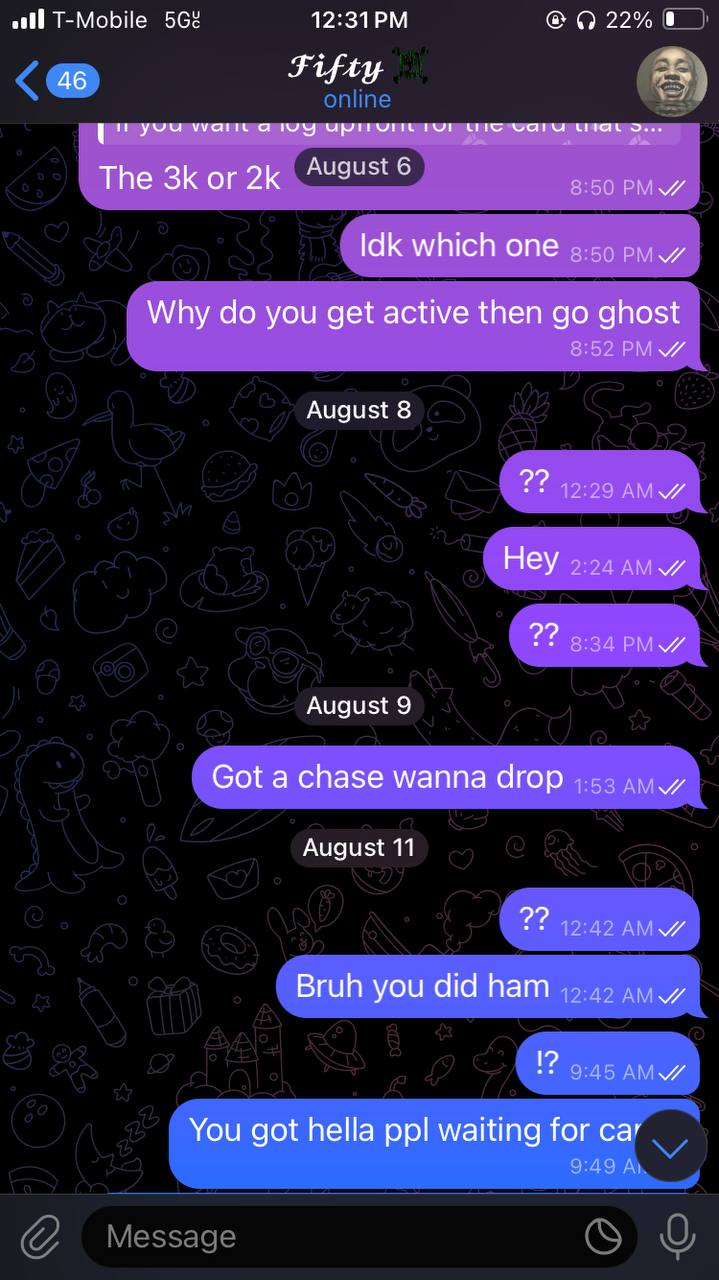This screenshot has width=719, height=1280.
Task: Tap the voice message microphone
Action: [x=677, y=1237]
